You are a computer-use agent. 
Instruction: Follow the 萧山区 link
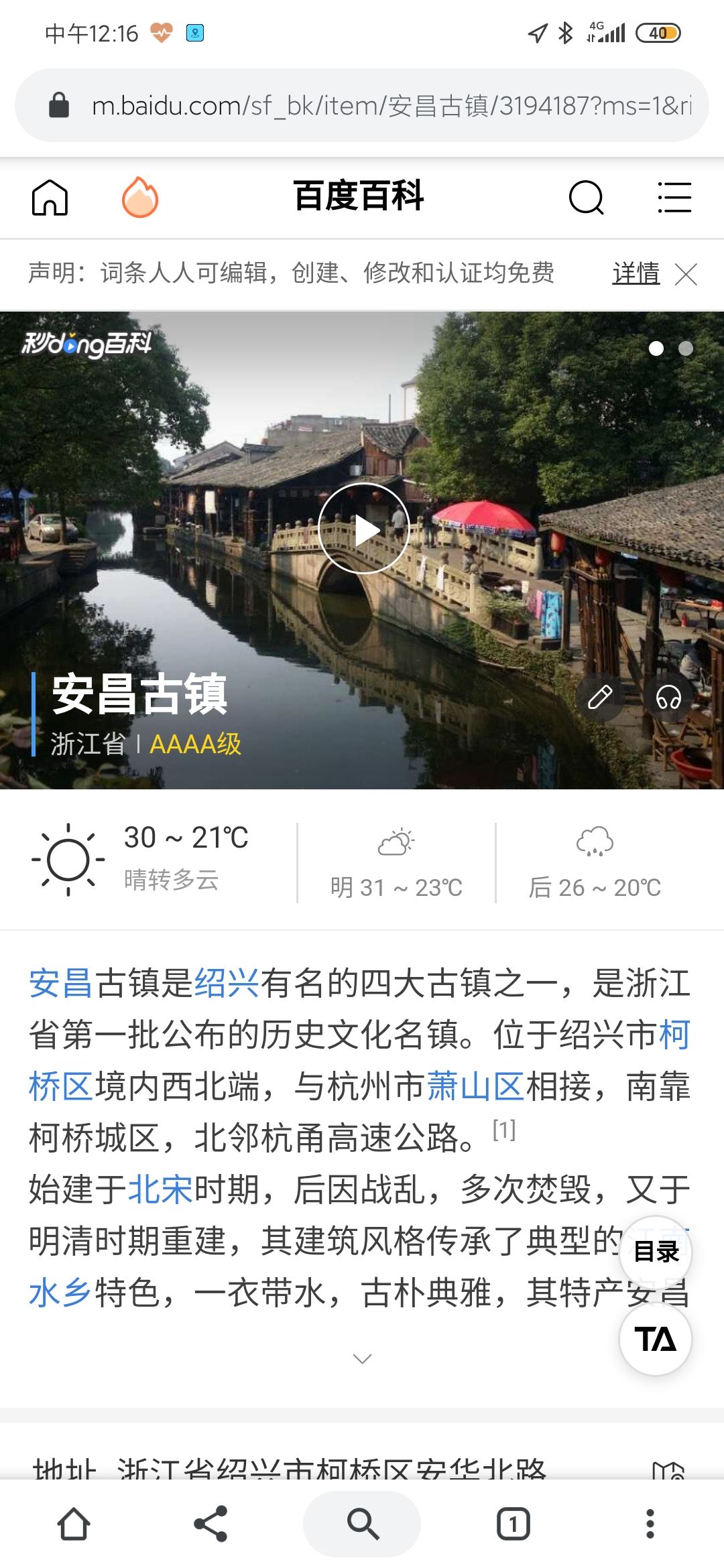(x=475, y=1086)
